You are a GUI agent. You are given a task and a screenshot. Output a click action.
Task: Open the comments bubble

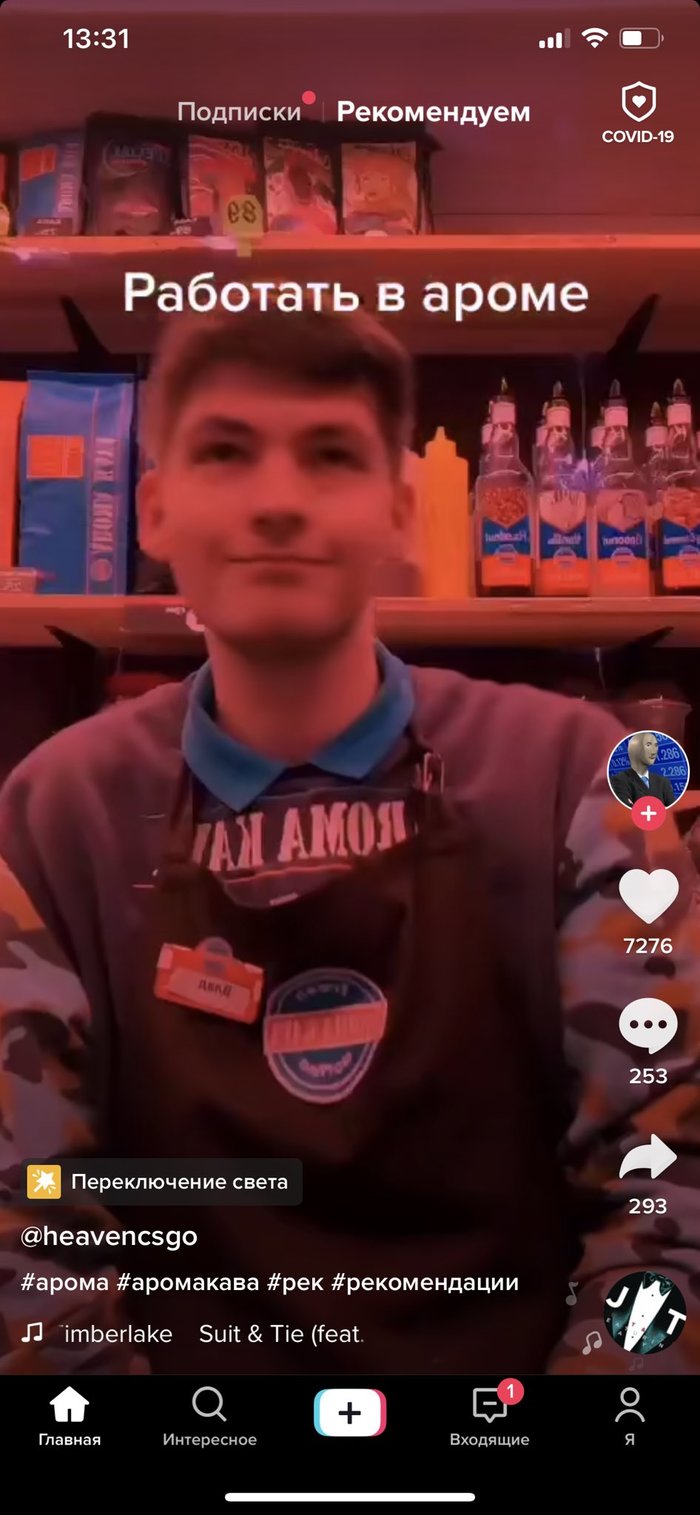[648, 1026]
